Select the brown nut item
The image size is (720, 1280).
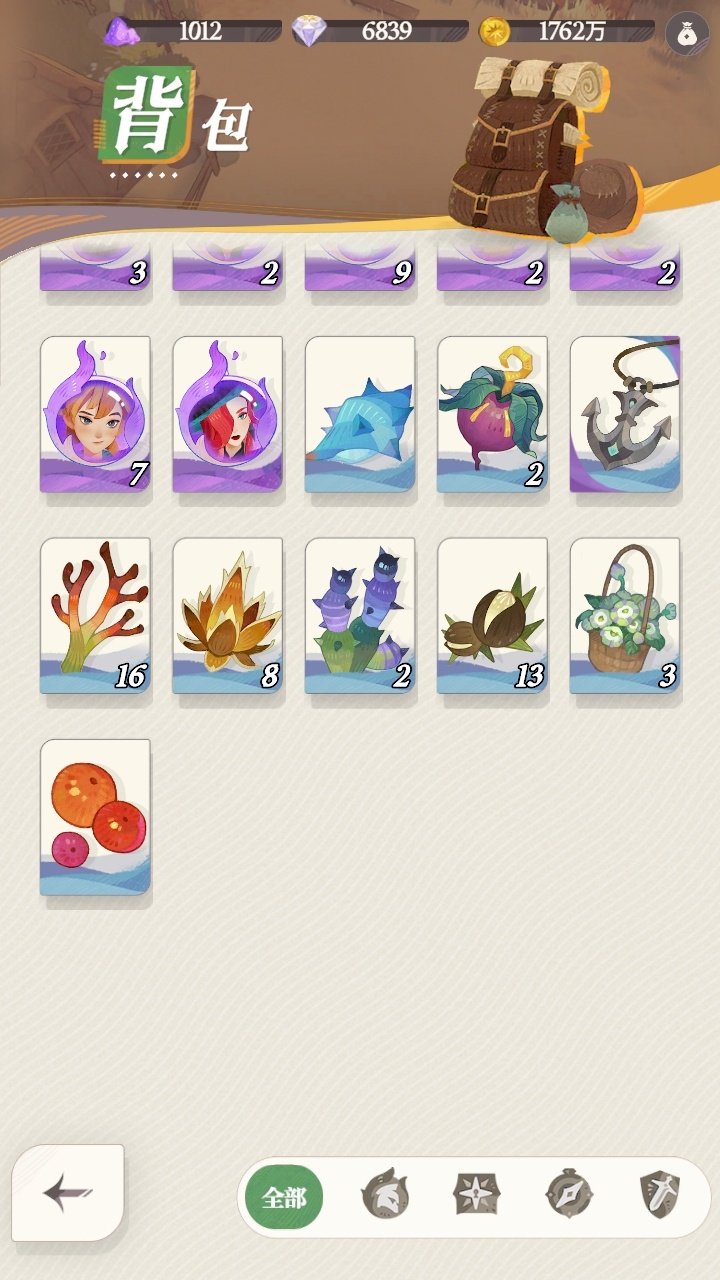coord(492,616)
